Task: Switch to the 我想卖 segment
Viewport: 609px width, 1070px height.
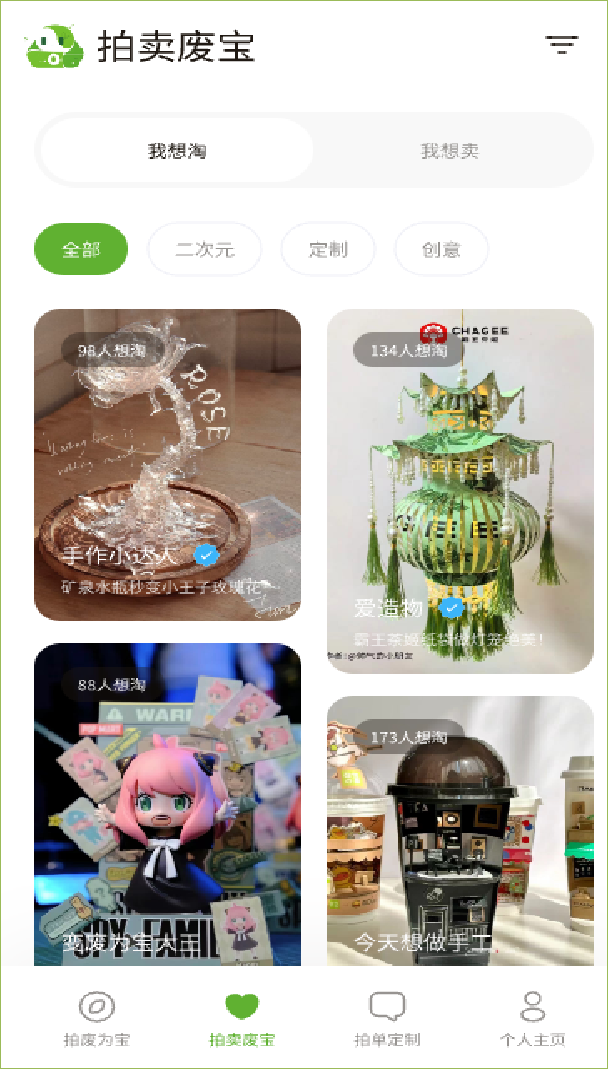Action: point(450,151)
